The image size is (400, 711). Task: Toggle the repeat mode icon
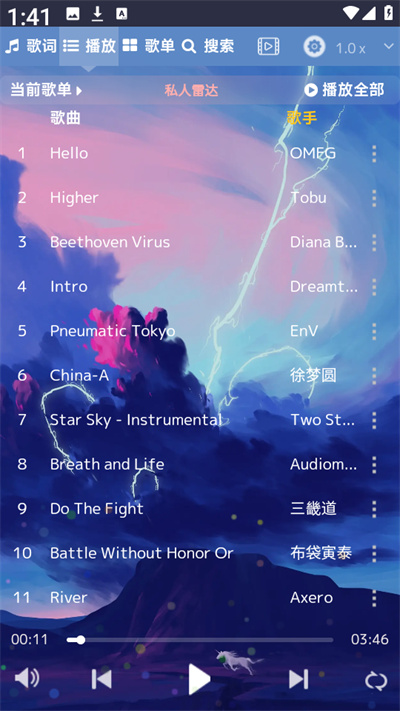click(x=376, y=681)
